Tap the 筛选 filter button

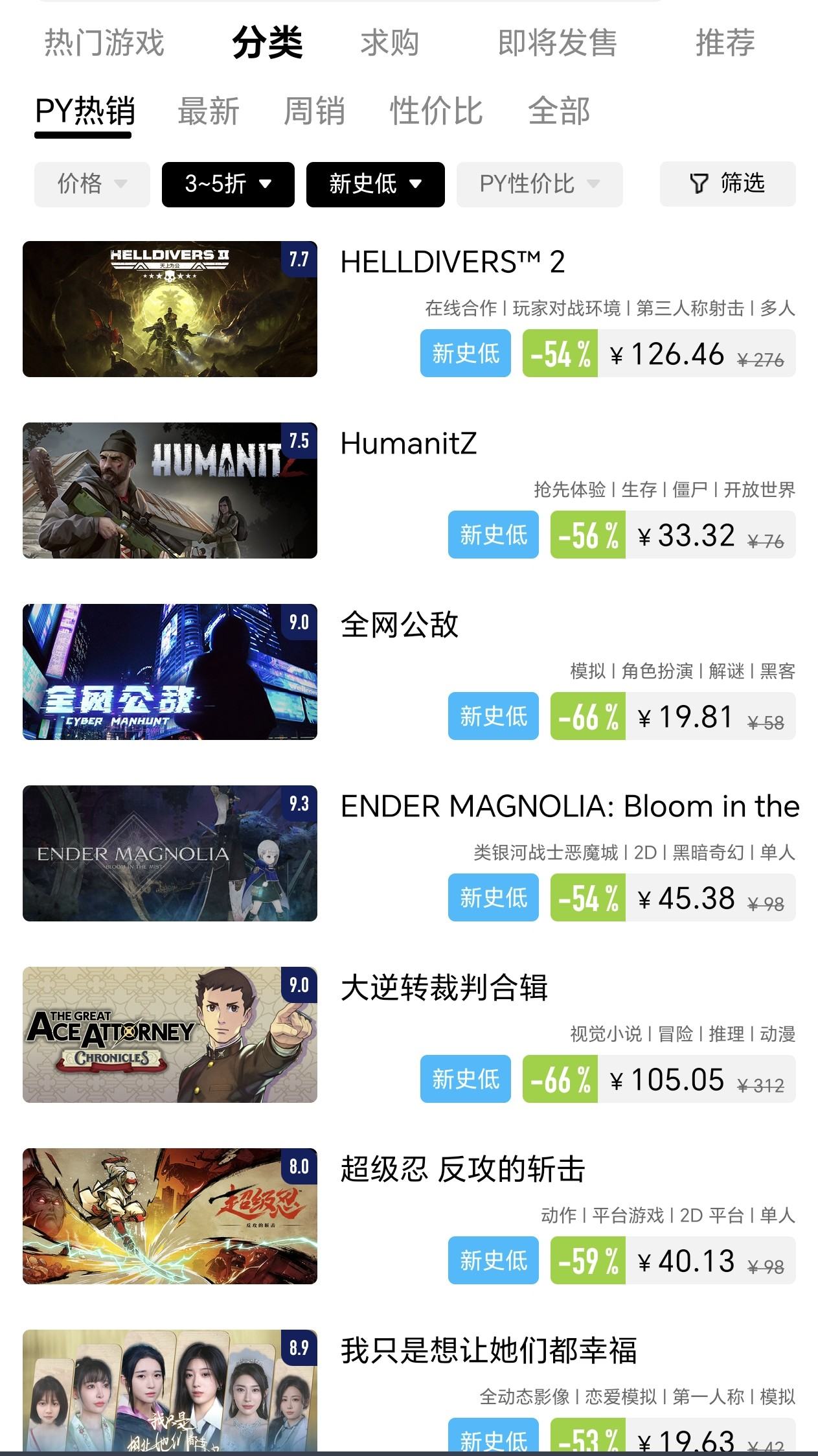click(x=727, y=184)
